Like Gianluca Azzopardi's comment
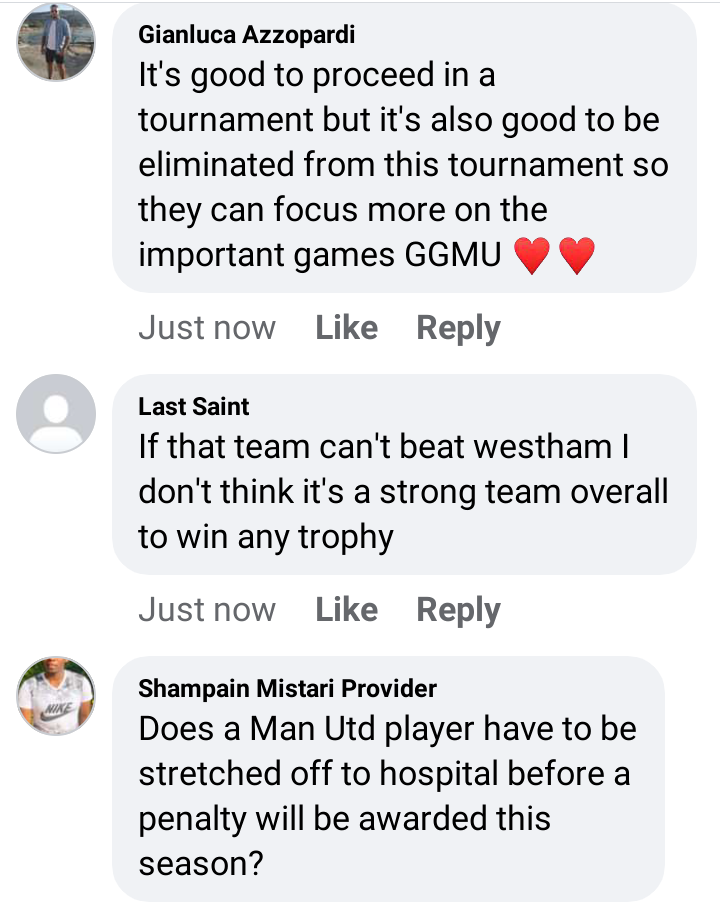Image resolution: width=720 pixels, height=913 pixels. tap(346, 328)
